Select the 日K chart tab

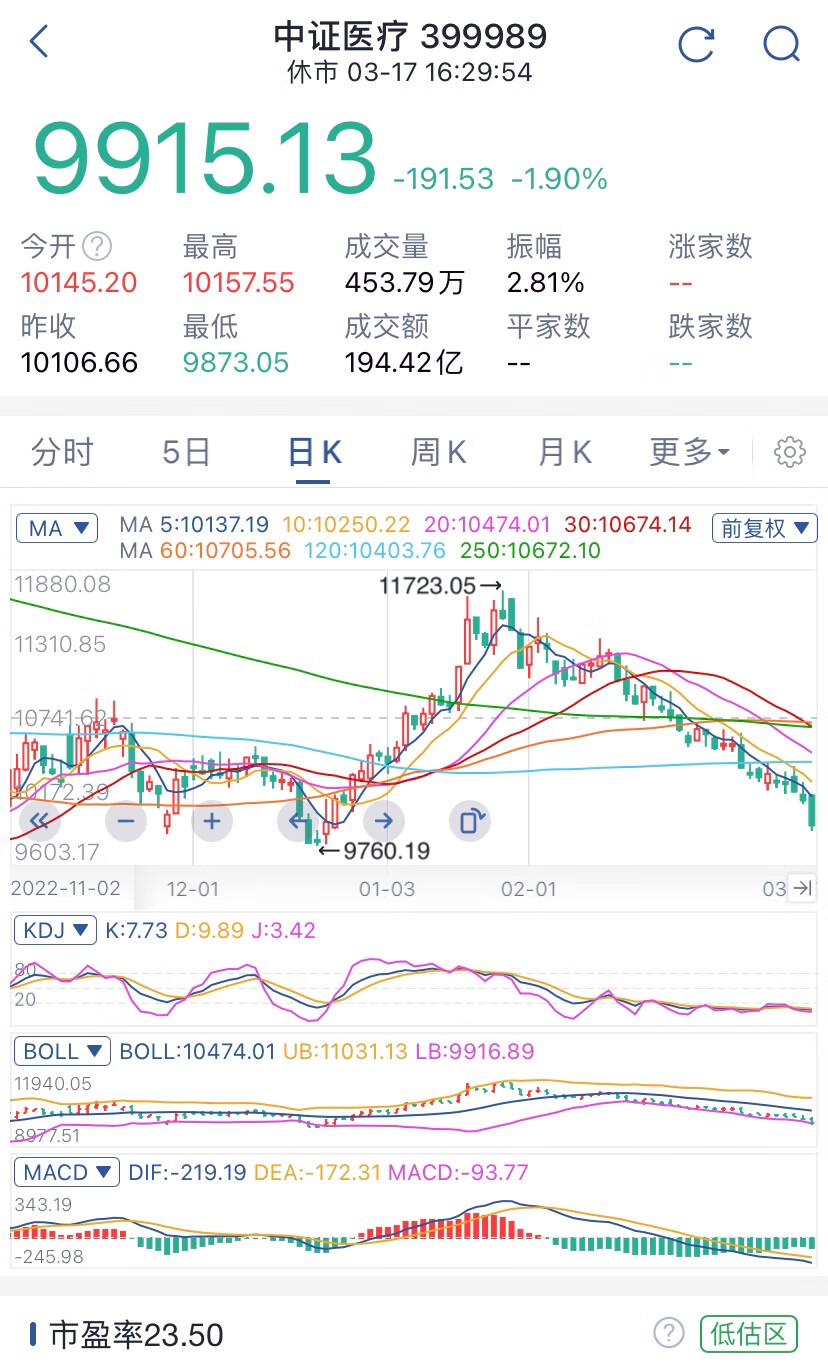point(314,453)
